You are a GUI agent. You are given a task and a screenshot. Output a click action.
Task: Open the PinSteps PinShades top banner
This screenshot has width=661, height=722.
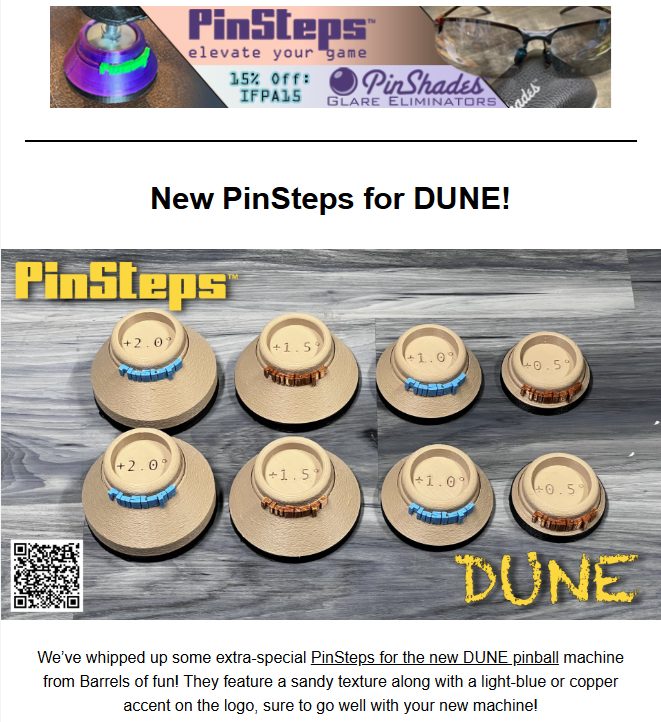[330, 57]
